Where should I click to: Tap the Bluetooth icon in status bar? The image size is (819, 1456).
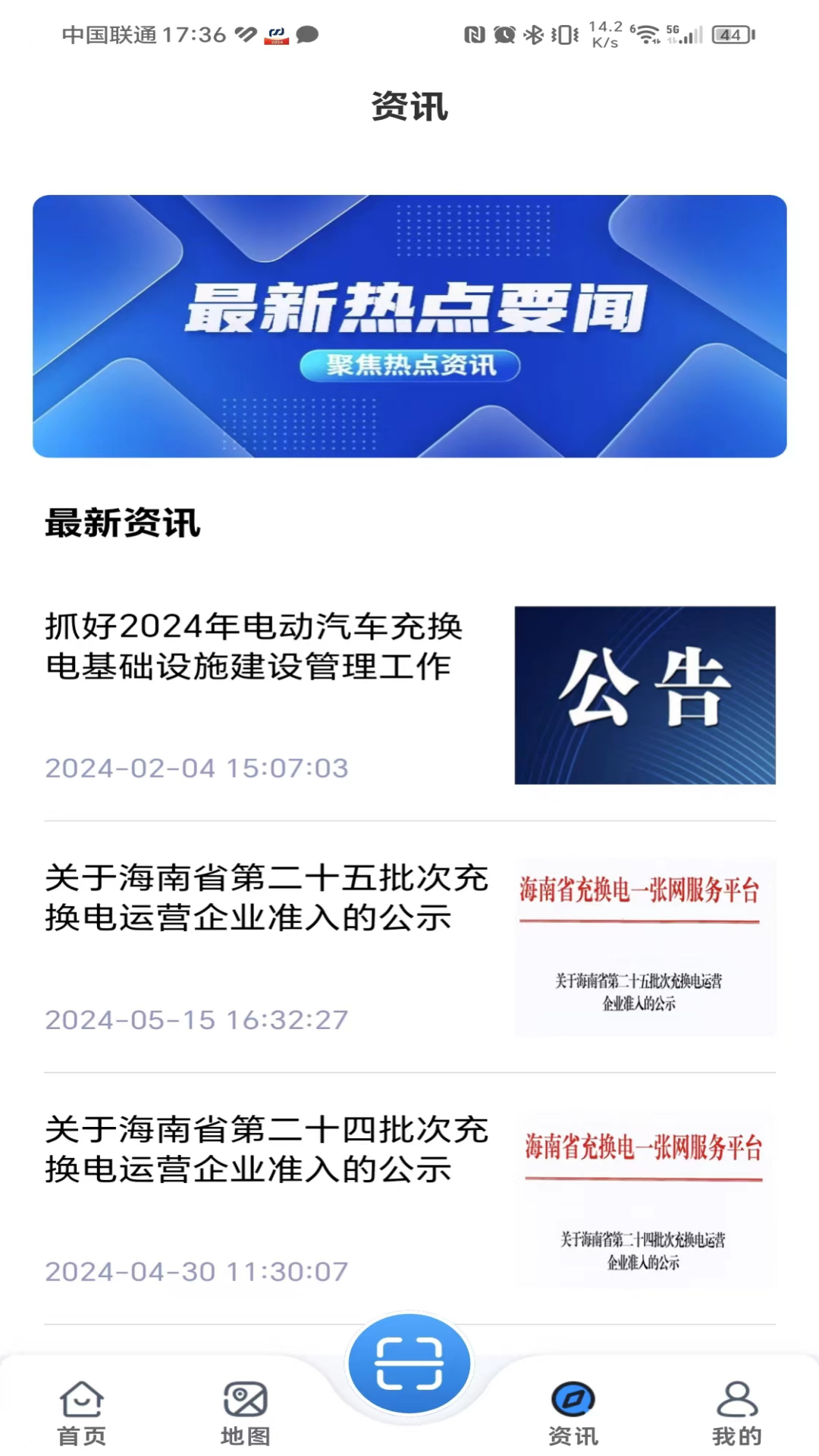535,33
